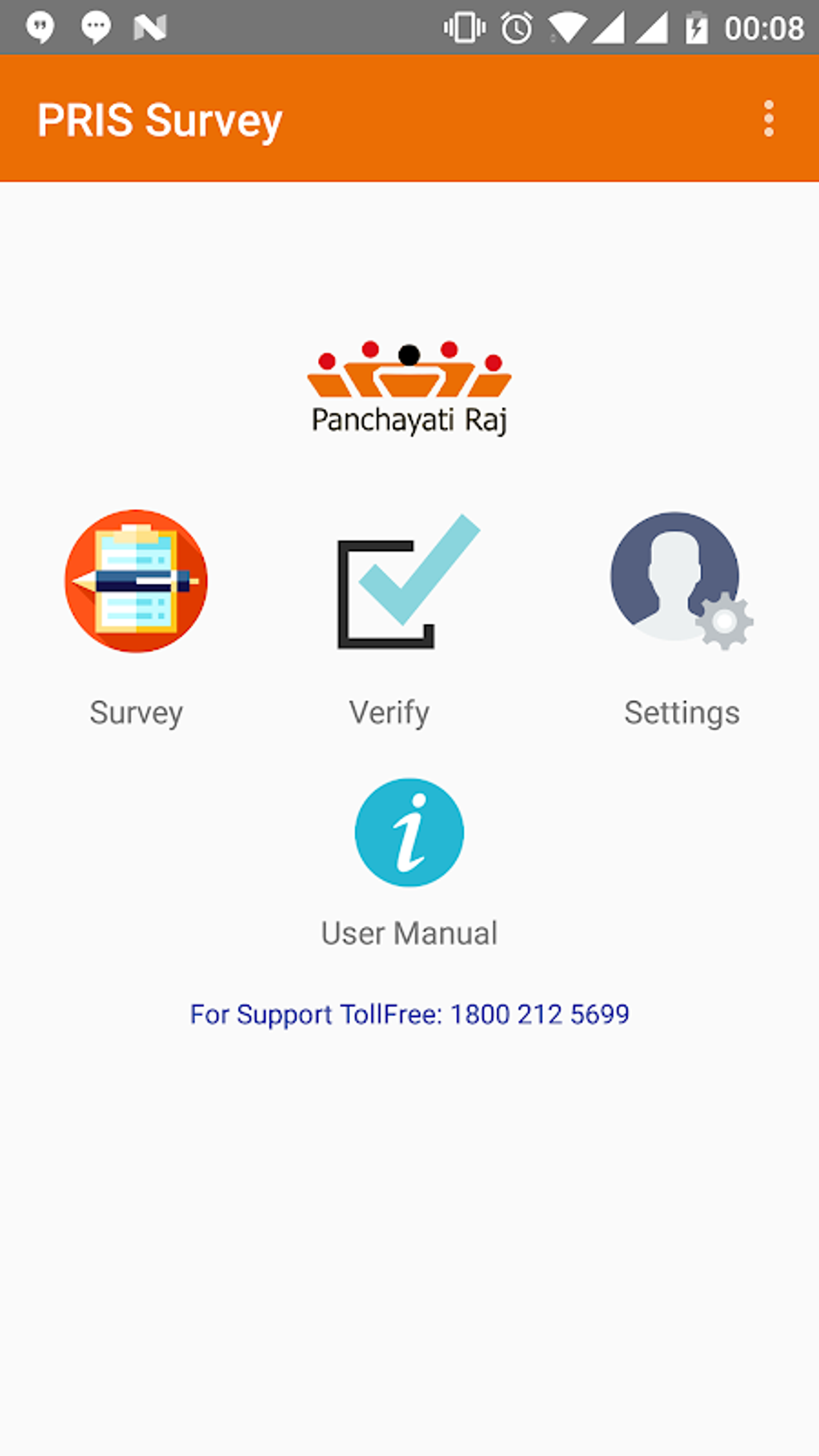
Task: Click the pen on the Survey icon
Action: pos(141,581)
